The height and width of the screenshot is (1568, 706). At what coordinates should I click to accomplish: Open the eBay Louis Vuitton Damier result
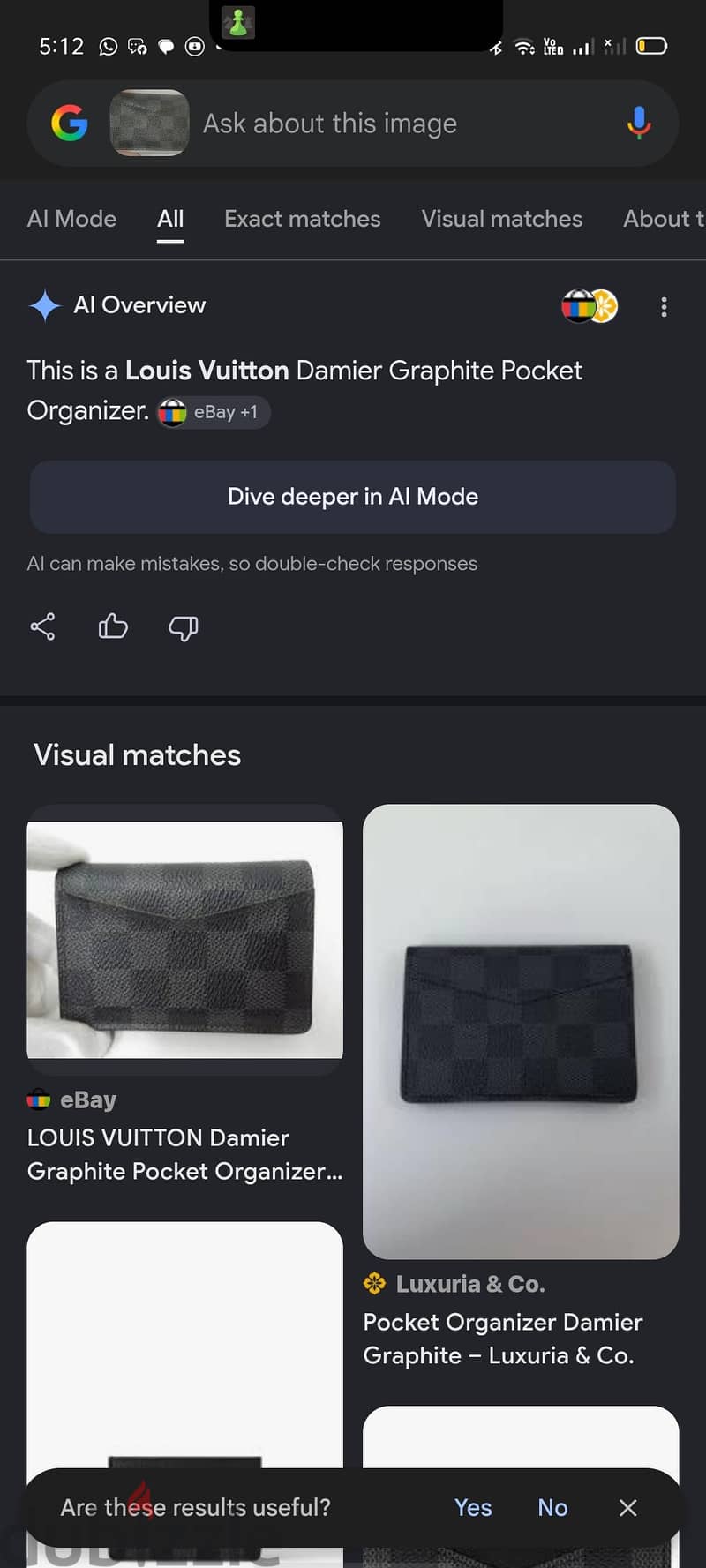184,994
